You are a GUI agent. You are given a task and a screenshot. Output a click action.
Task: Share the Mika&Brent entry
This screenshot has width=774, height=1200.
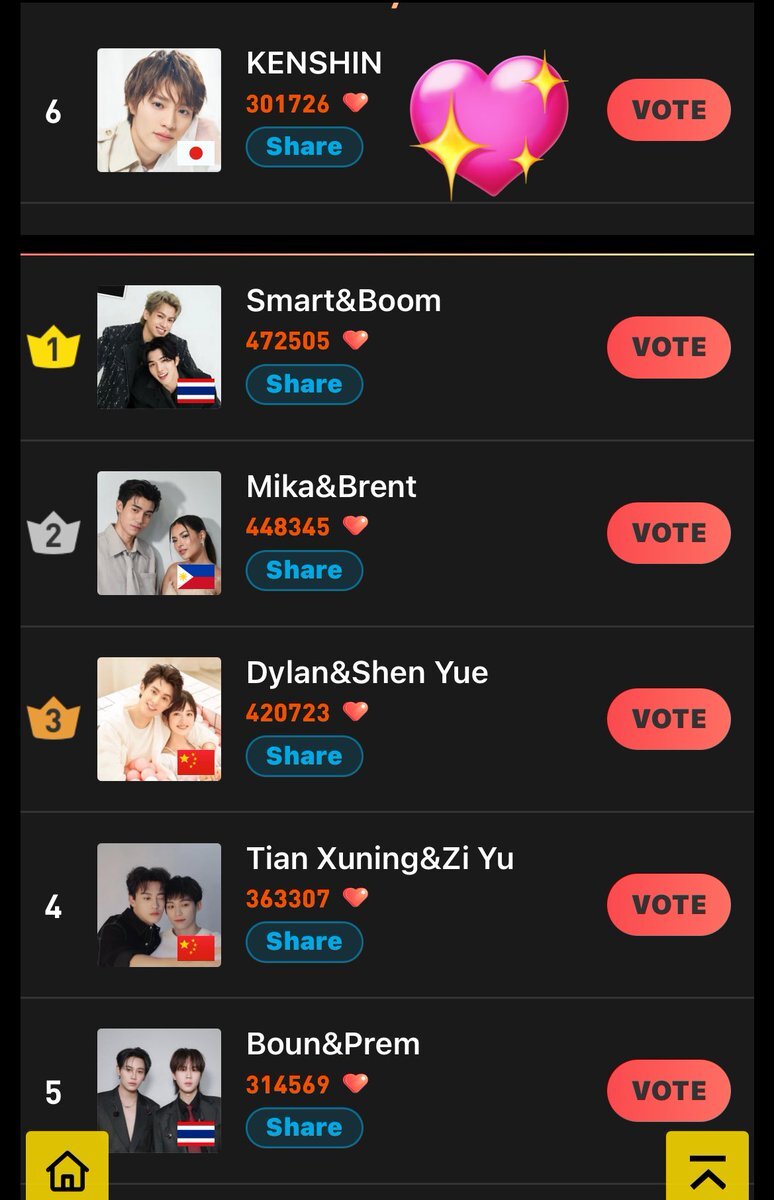point(304,570)
